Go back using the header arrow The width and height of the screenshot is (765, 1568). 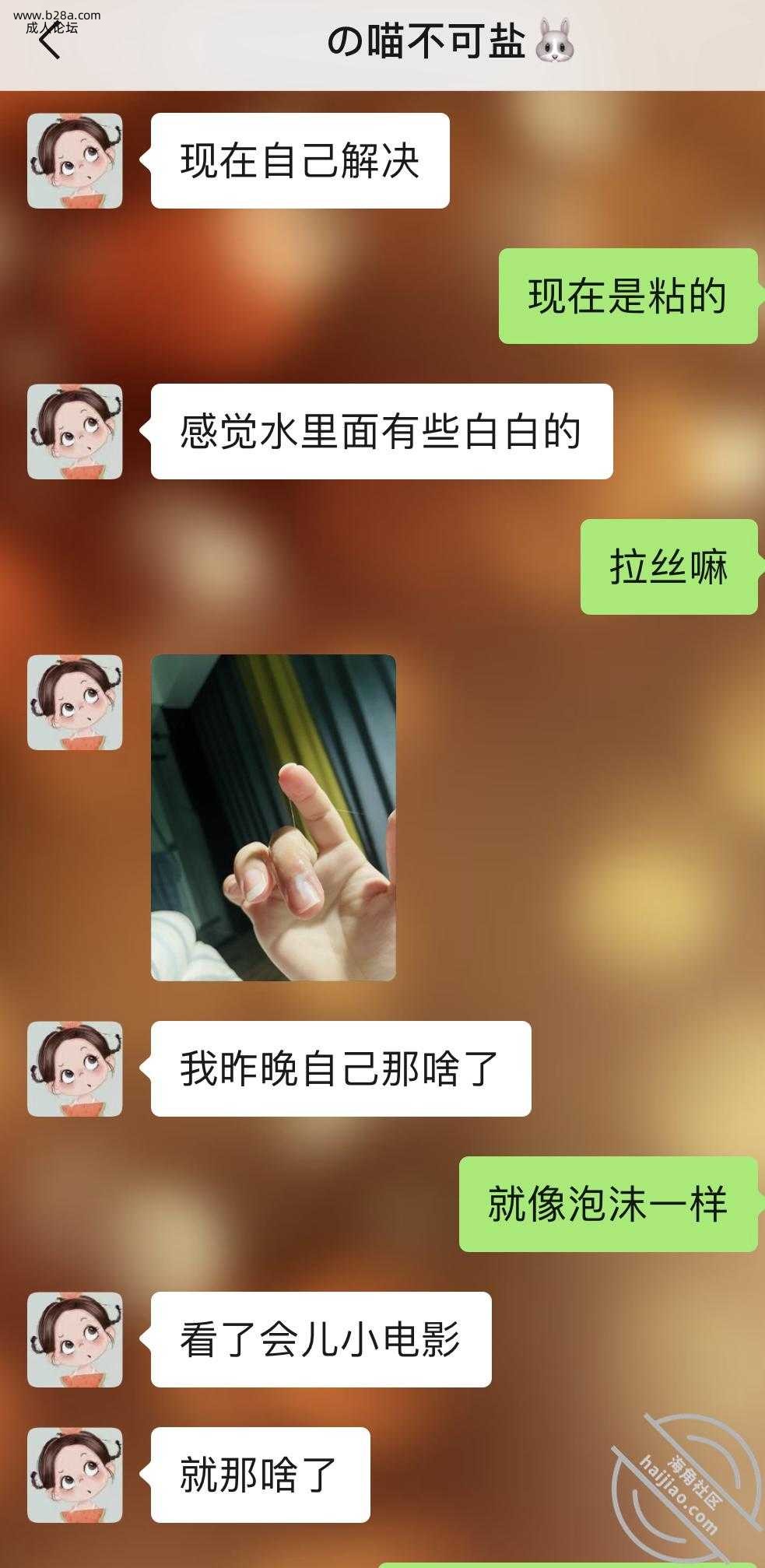point(50,42)
